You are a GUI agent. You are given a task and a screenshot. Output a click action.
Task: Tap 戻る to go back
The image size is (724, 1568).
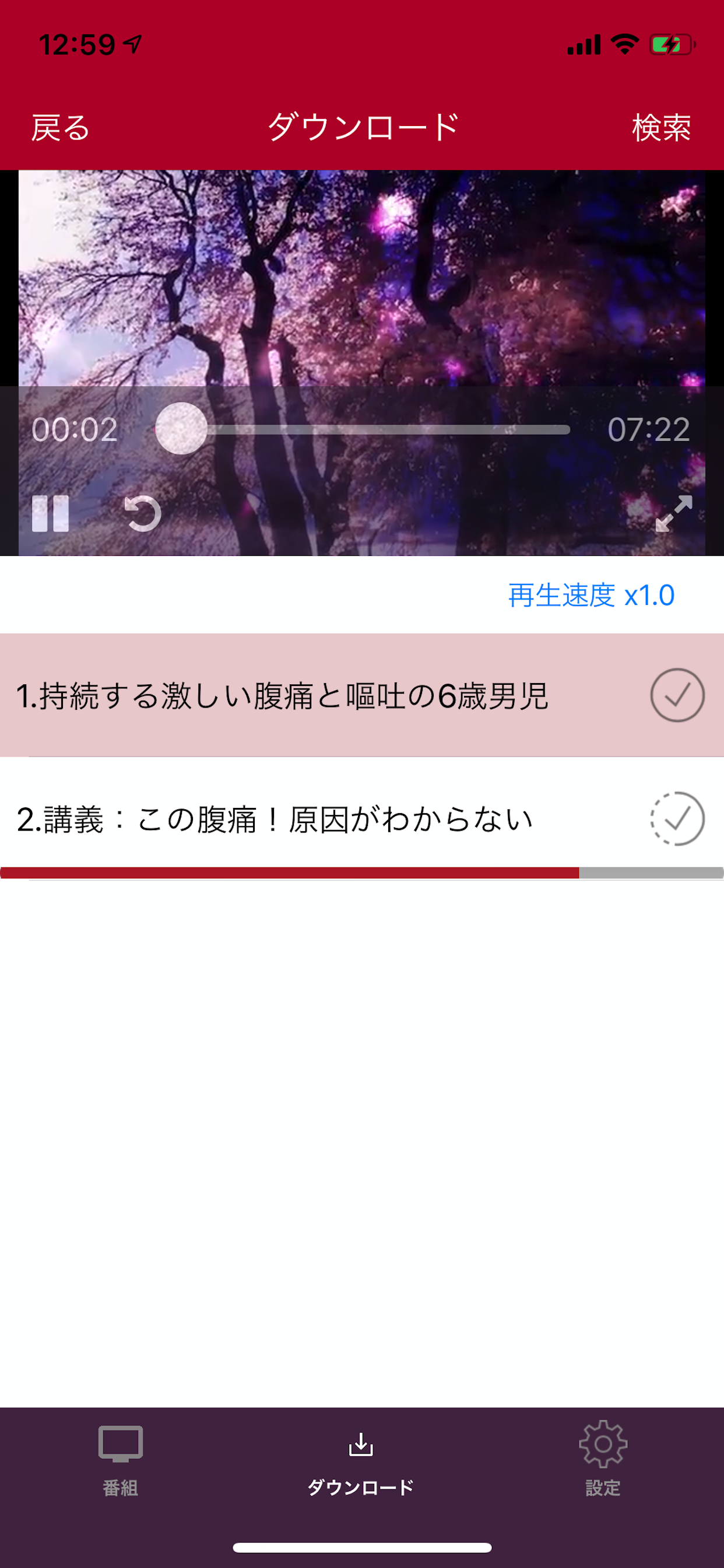coord(60,127)
